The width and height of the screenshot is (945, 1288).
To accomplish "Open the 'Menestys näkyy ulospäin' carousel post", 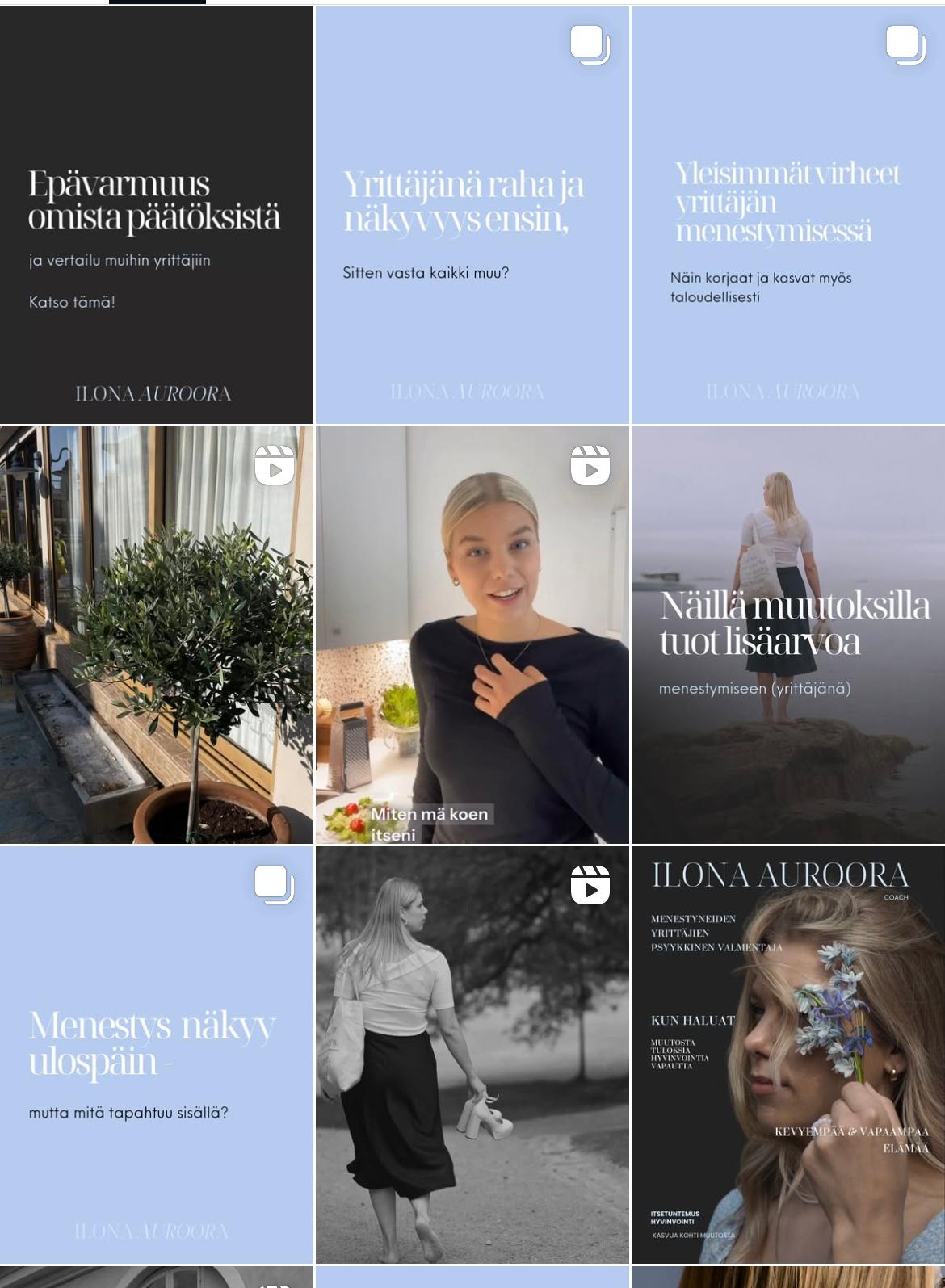I will pyautogui.click(x=156, y=1055).
